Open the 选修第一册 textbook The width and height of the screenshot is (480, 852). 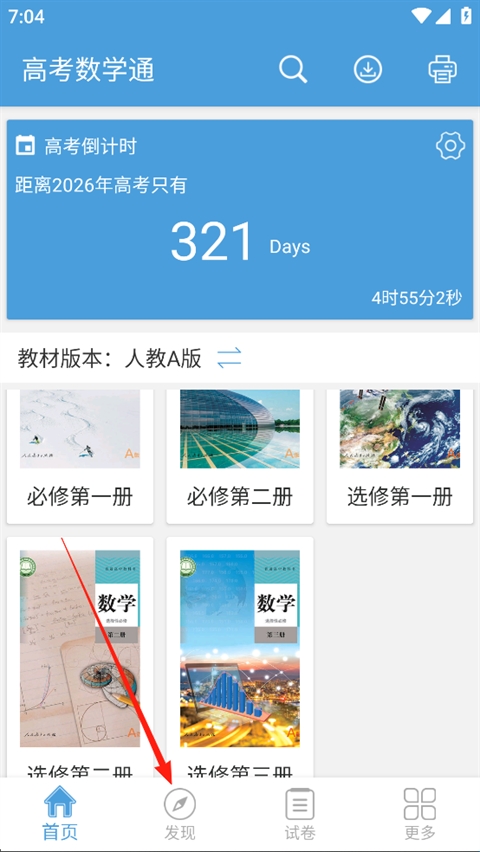[x=400, y=456]
